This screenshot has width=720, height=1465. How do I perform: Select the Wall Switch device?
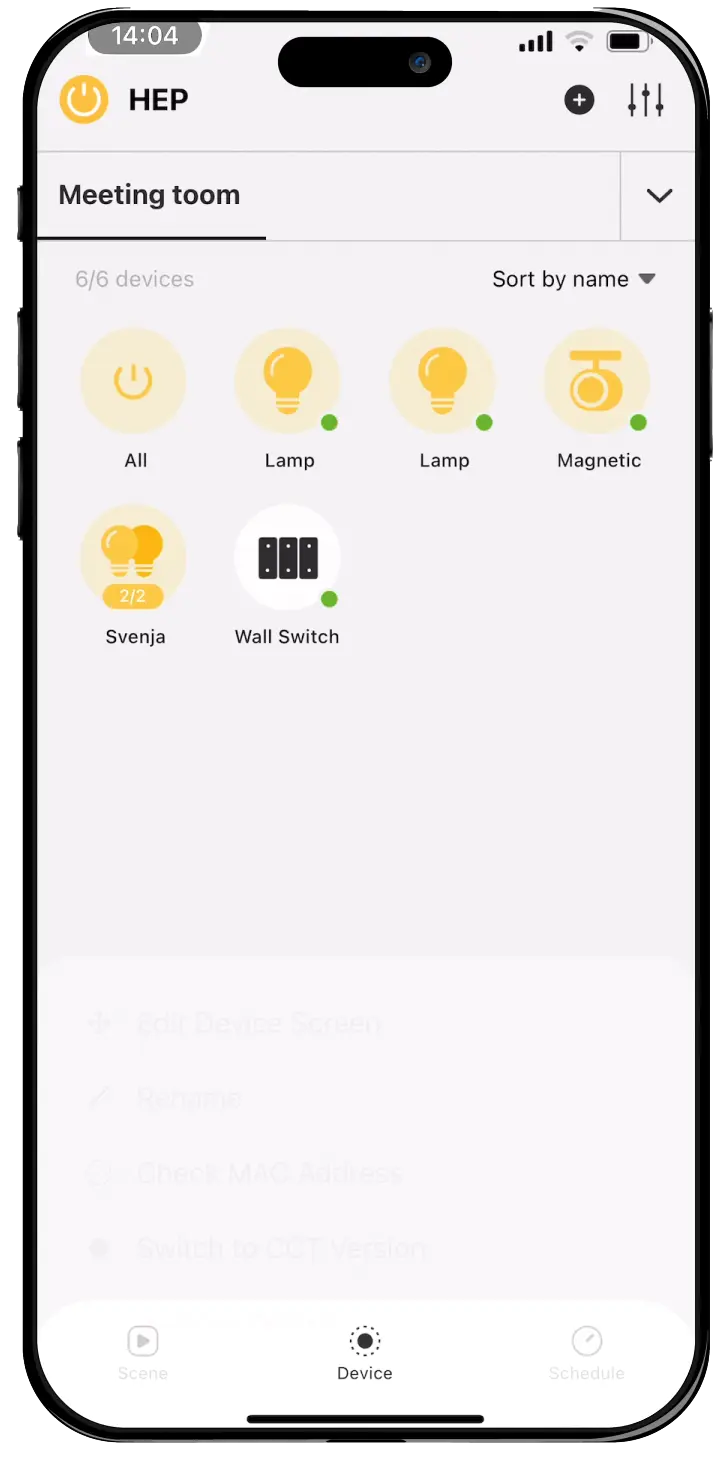tap(287, 558)
